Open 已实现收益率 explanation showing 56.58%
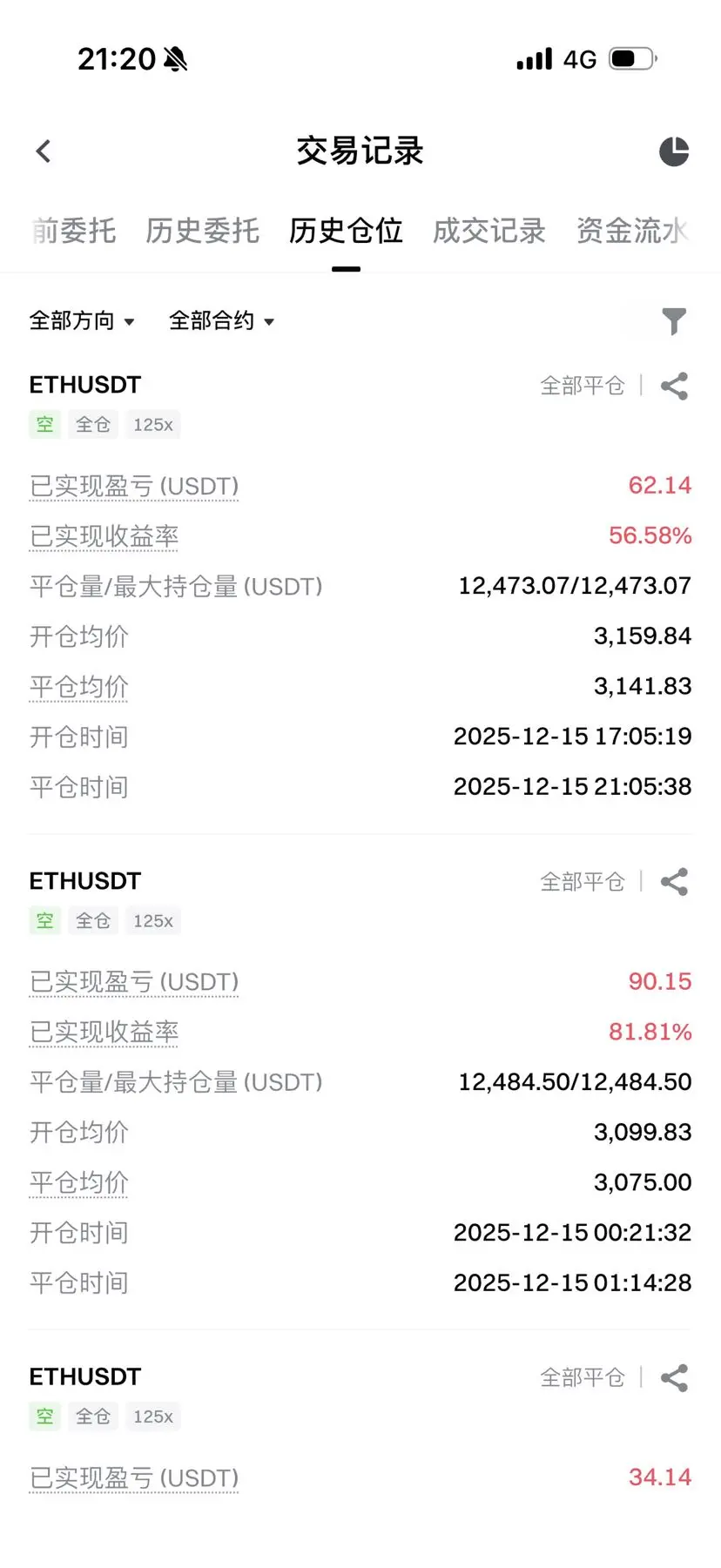 click(104, 536)
